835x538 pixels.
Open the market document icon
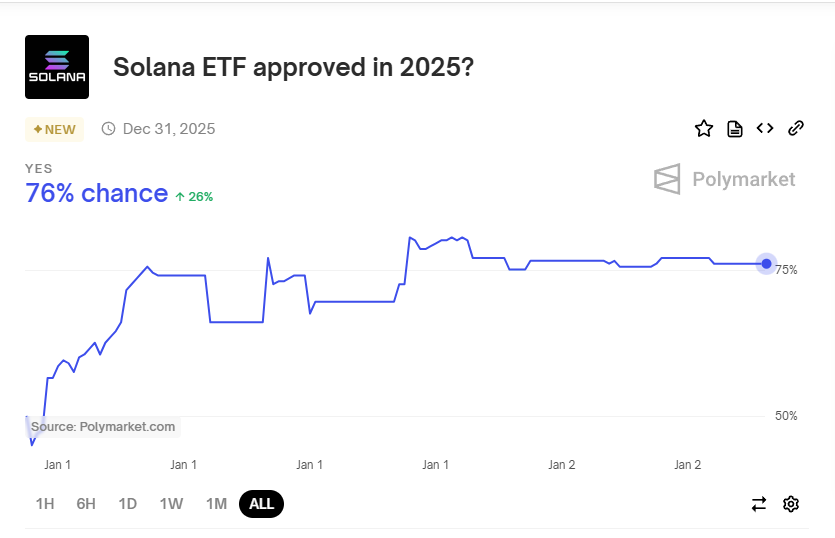click(x=735, y=128)
